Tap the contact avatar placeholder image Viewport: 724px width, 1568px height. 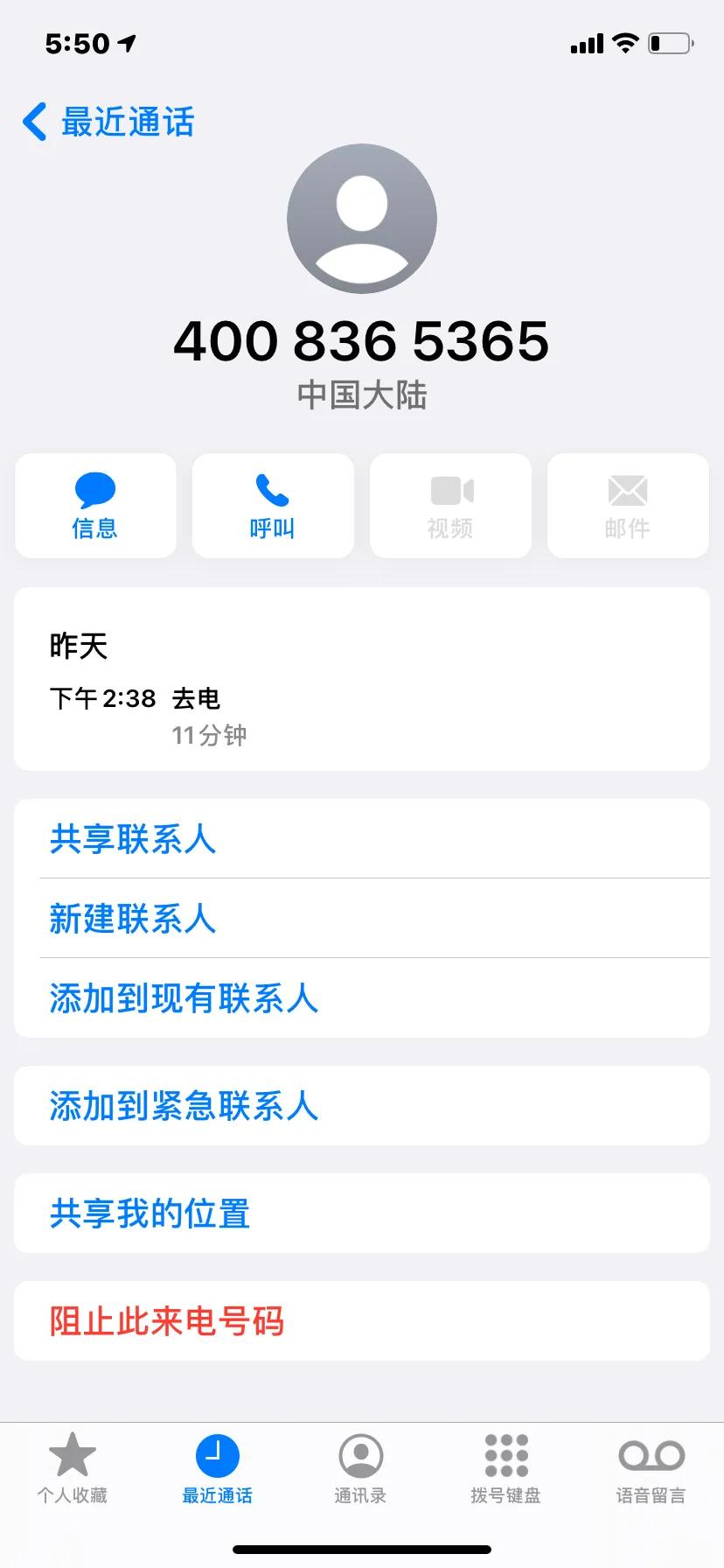pyautogui.click(x=361, y=219)
